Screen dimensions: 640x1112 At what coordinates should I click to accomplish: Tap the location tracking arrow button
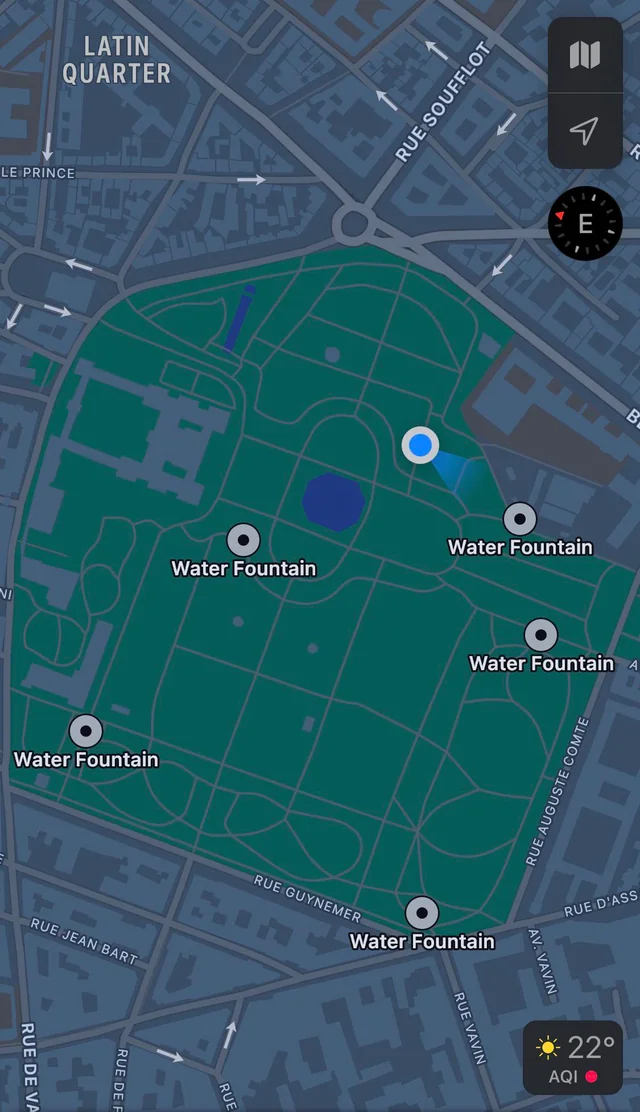(585, 131)
